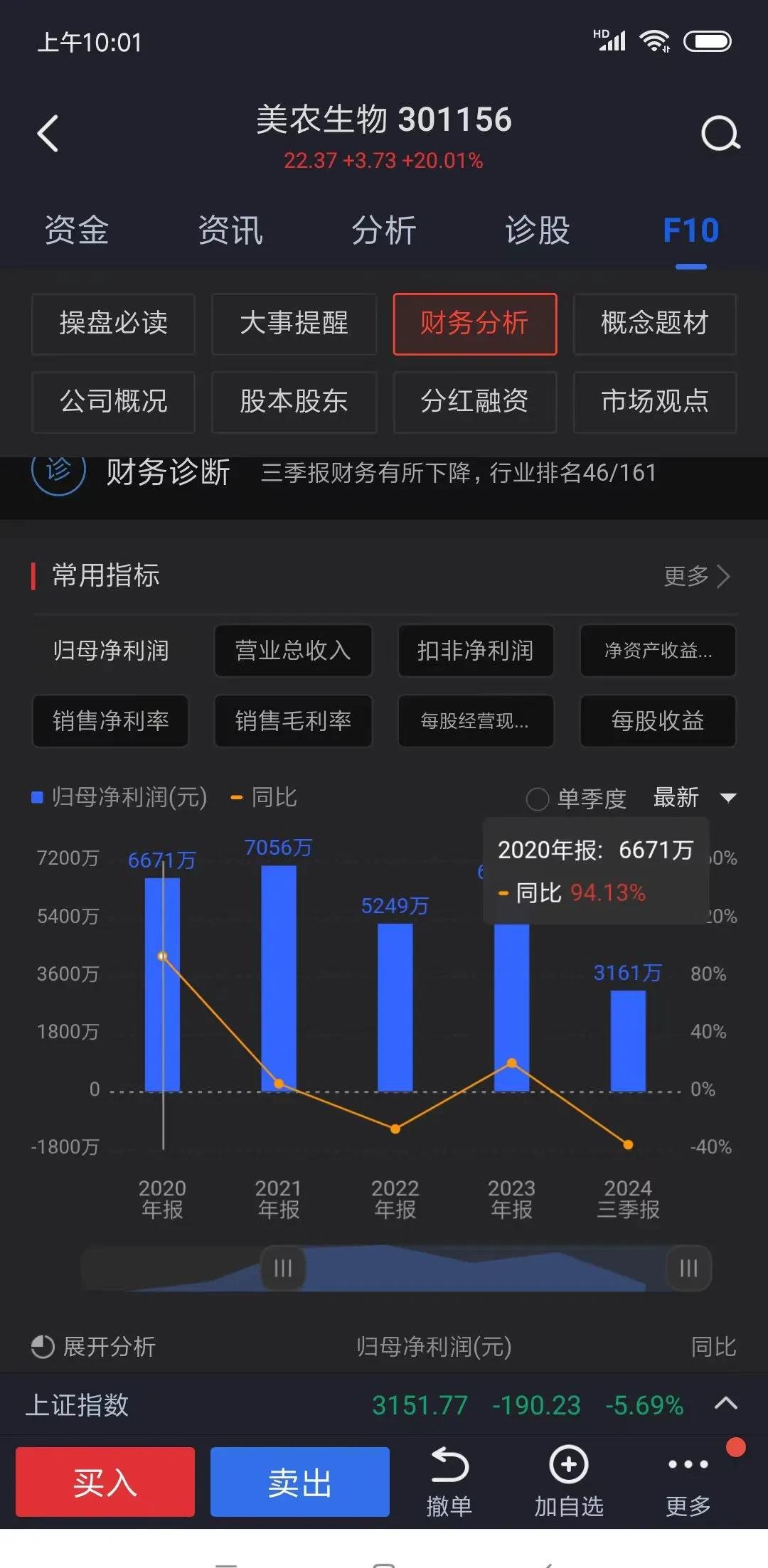Screen dimensions: 768x1568
Task: Click the 展开分析 pie chart icon
Action: tap(43, 1346)
